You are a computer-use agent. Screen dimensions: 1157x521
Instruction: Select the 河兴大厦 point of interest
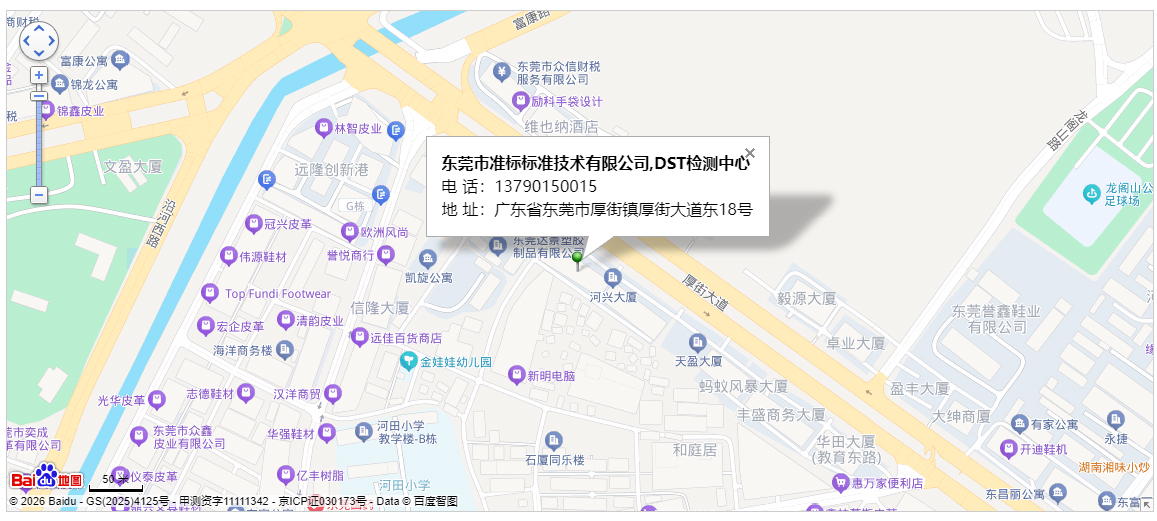coord(613,278)
